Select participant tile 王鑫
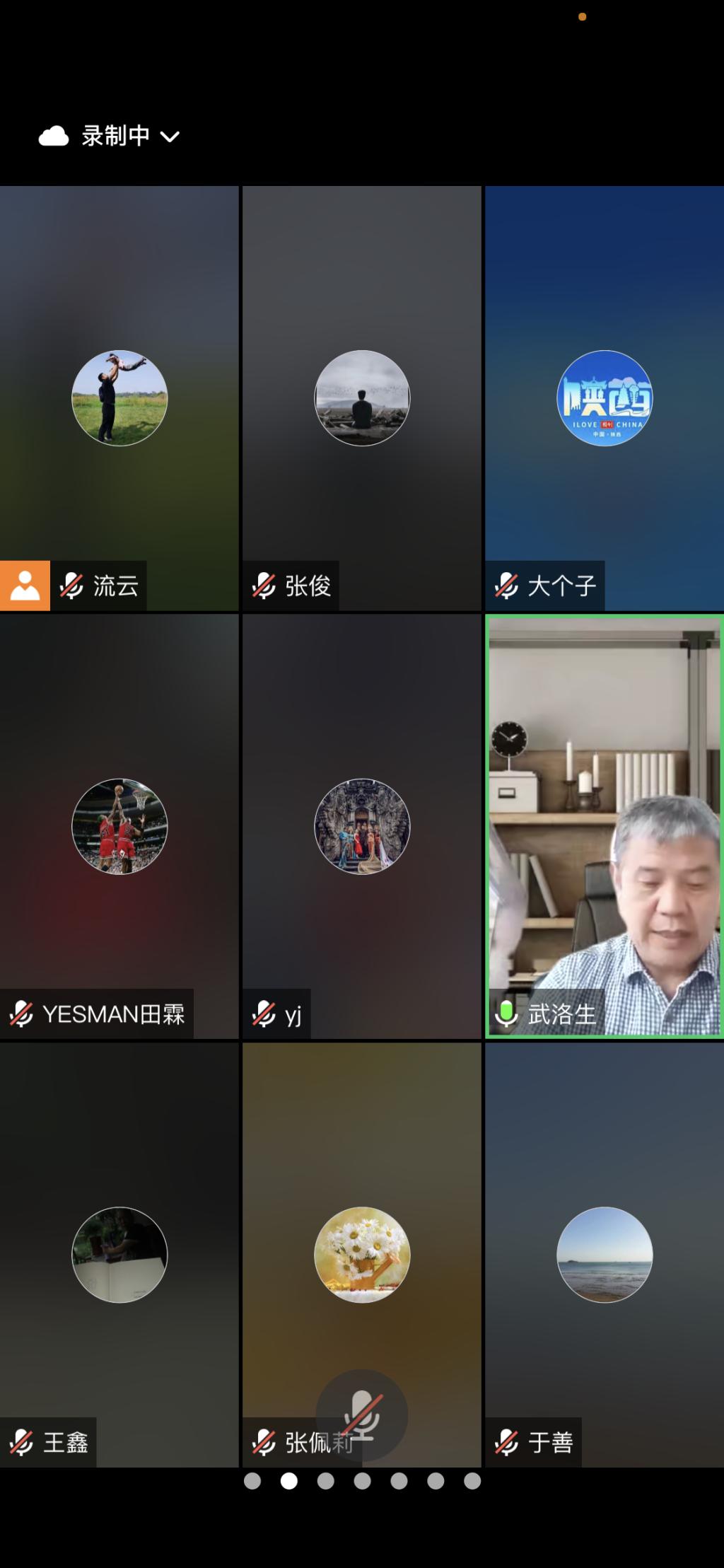The image size is (724, 1568). [119, 1254]
